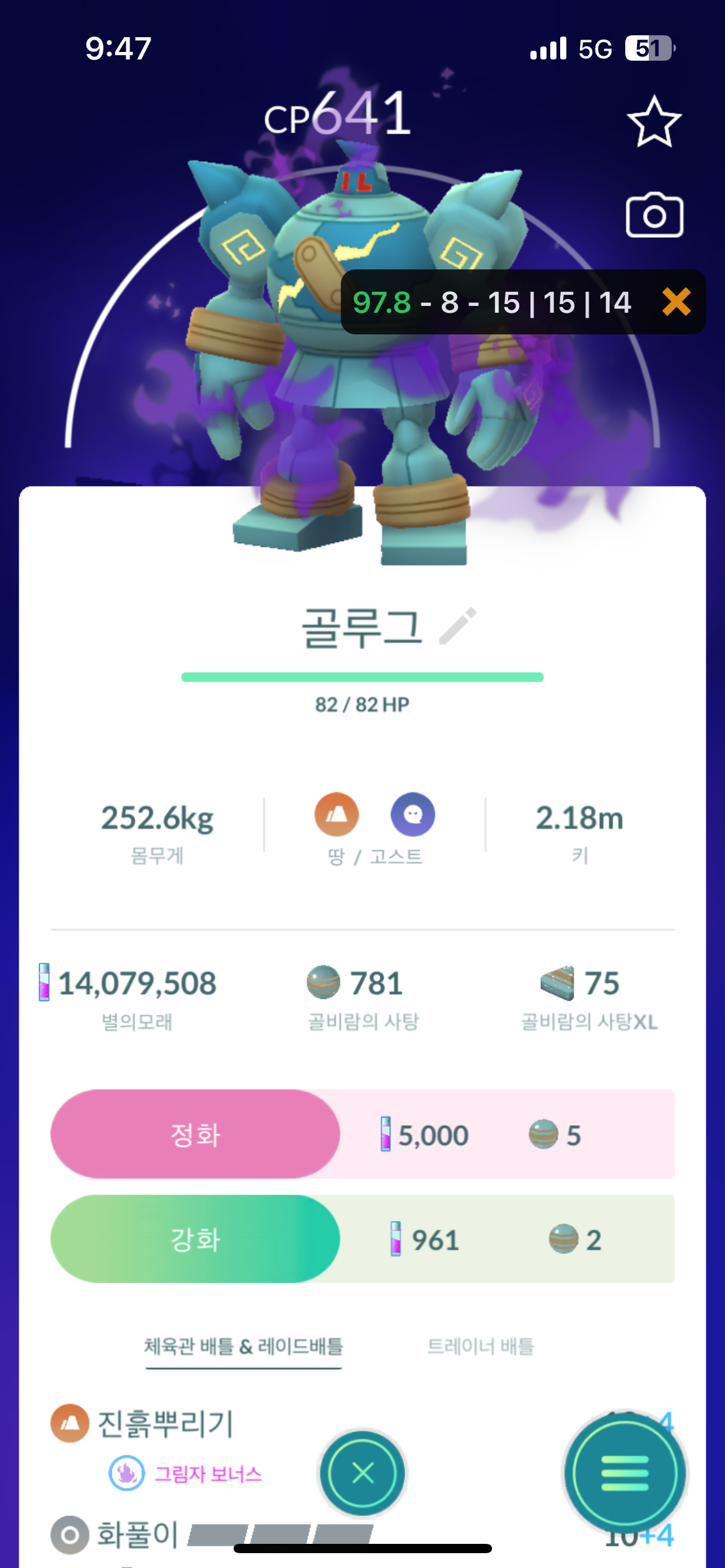
Task: Close the Pokémon detail screen
Action: click(362, 1473)
